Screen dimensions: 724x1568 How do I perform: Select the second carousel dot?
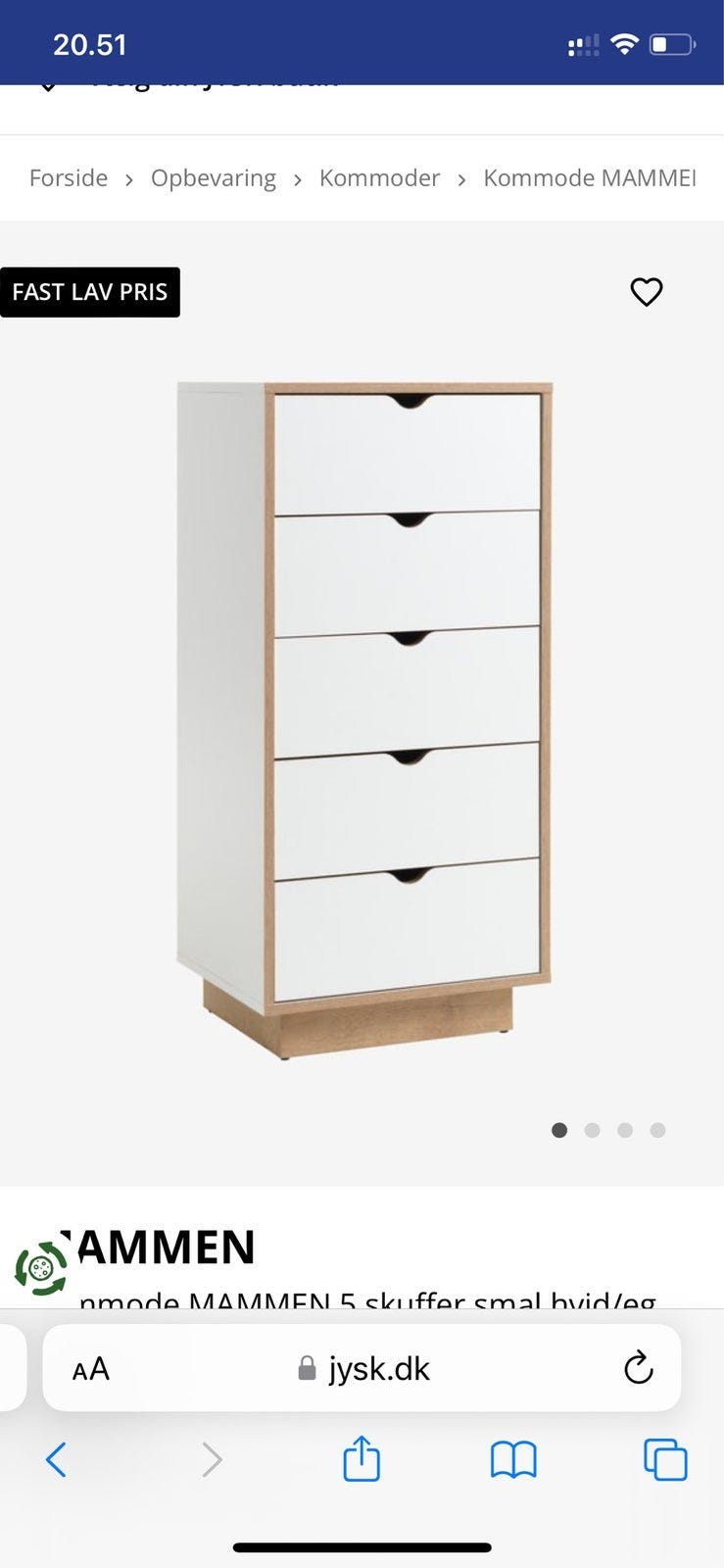(x=593, y=1130)
